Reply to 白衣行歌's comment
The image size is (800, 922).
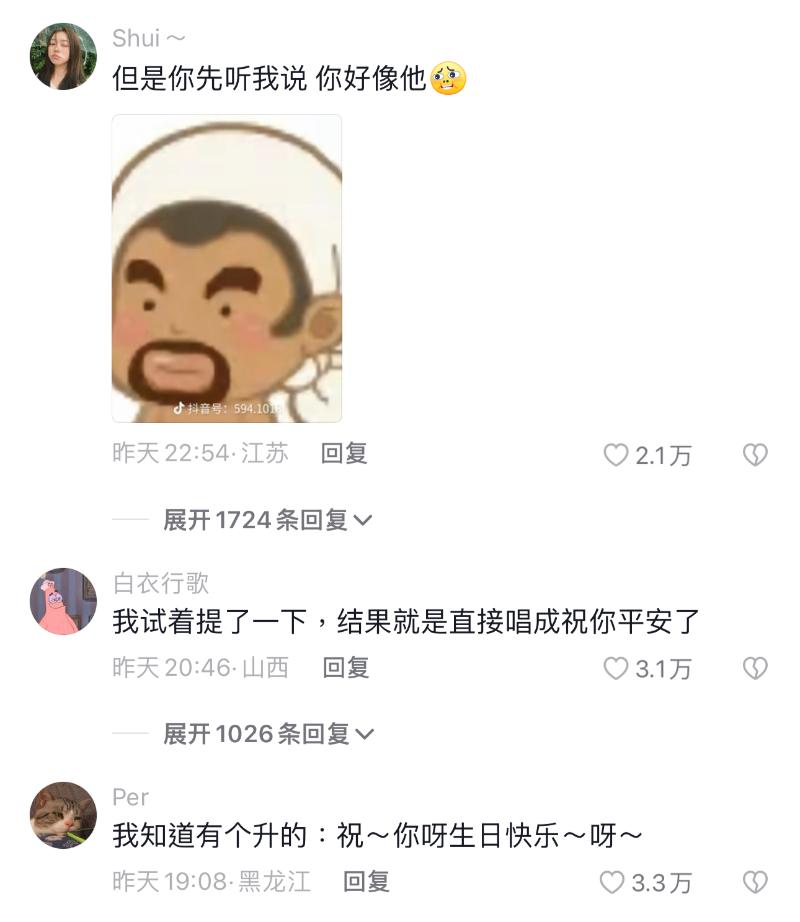[346, 668]
